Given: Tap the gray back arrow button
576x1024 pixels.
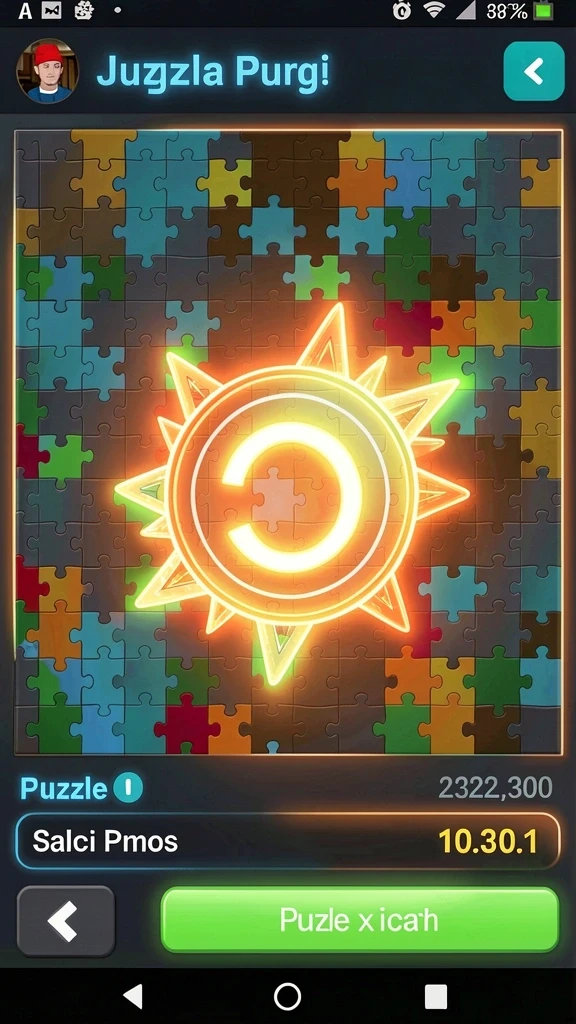Looking at the screenshot, I should [65, 921].
